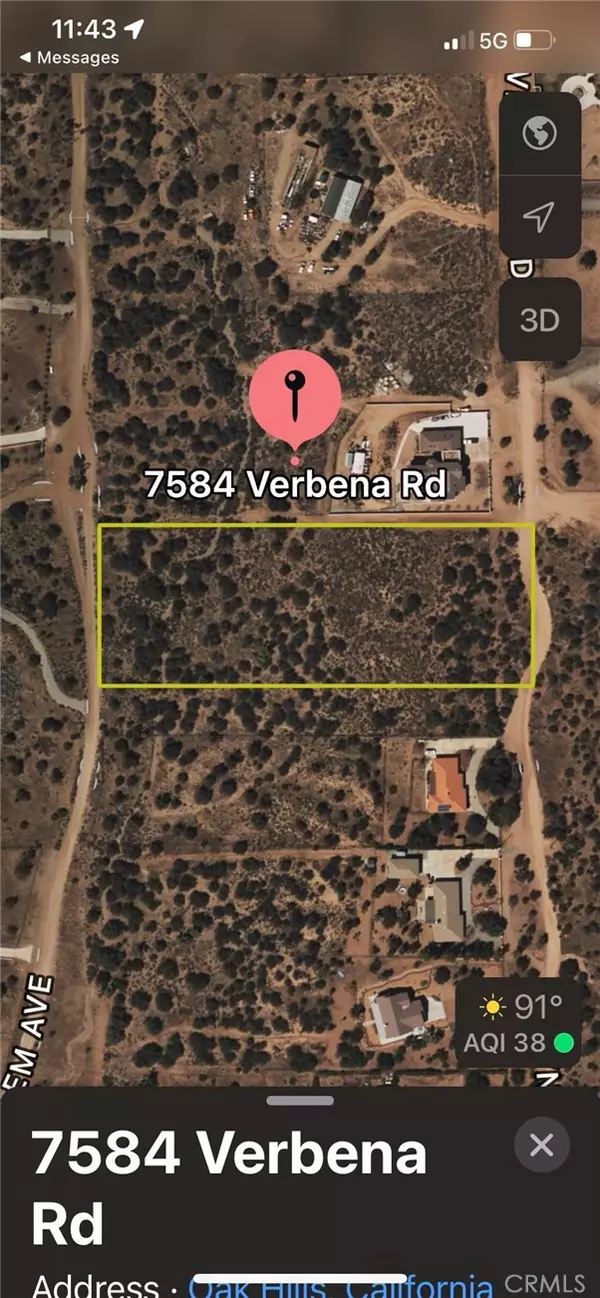Open the 91° weather widget
Image resolution: width=600 pixels, height=1298 pixels.
point(520,1023)
